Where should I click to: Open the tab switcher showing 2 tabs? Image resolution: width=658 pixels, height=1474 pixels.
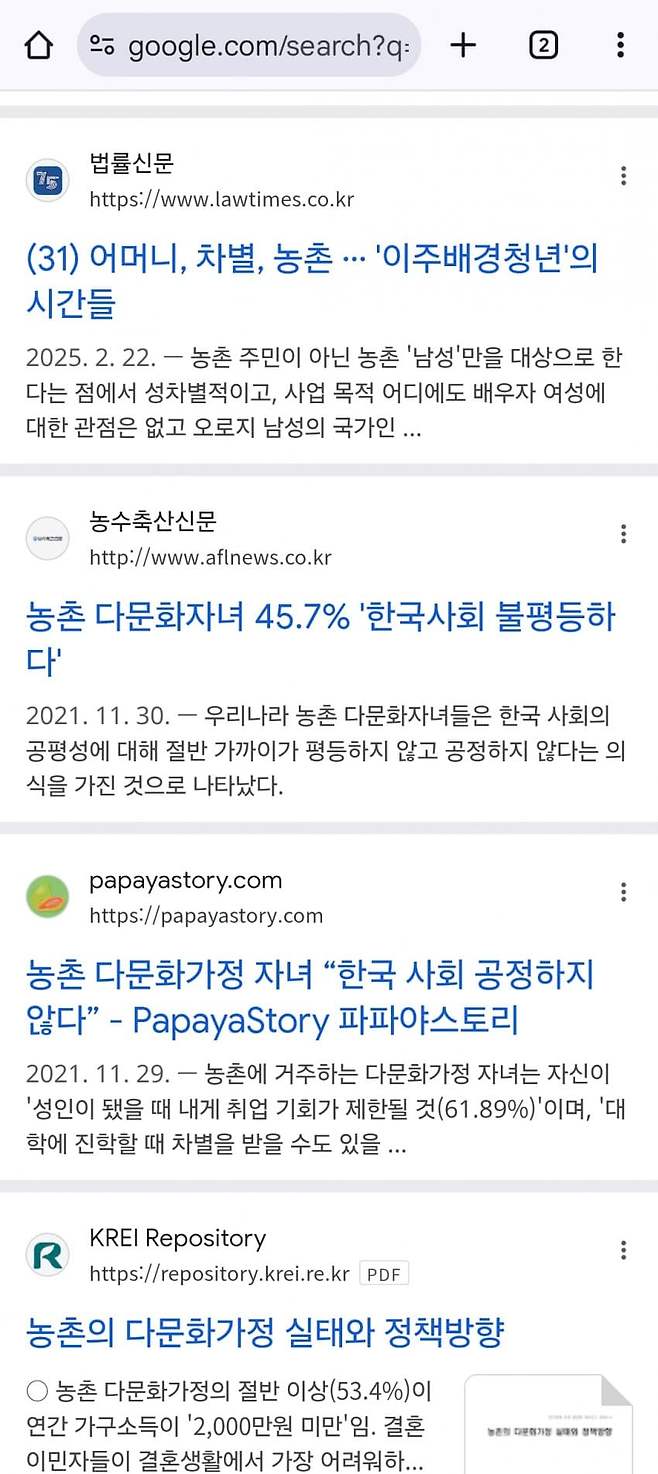coord(543,45)
